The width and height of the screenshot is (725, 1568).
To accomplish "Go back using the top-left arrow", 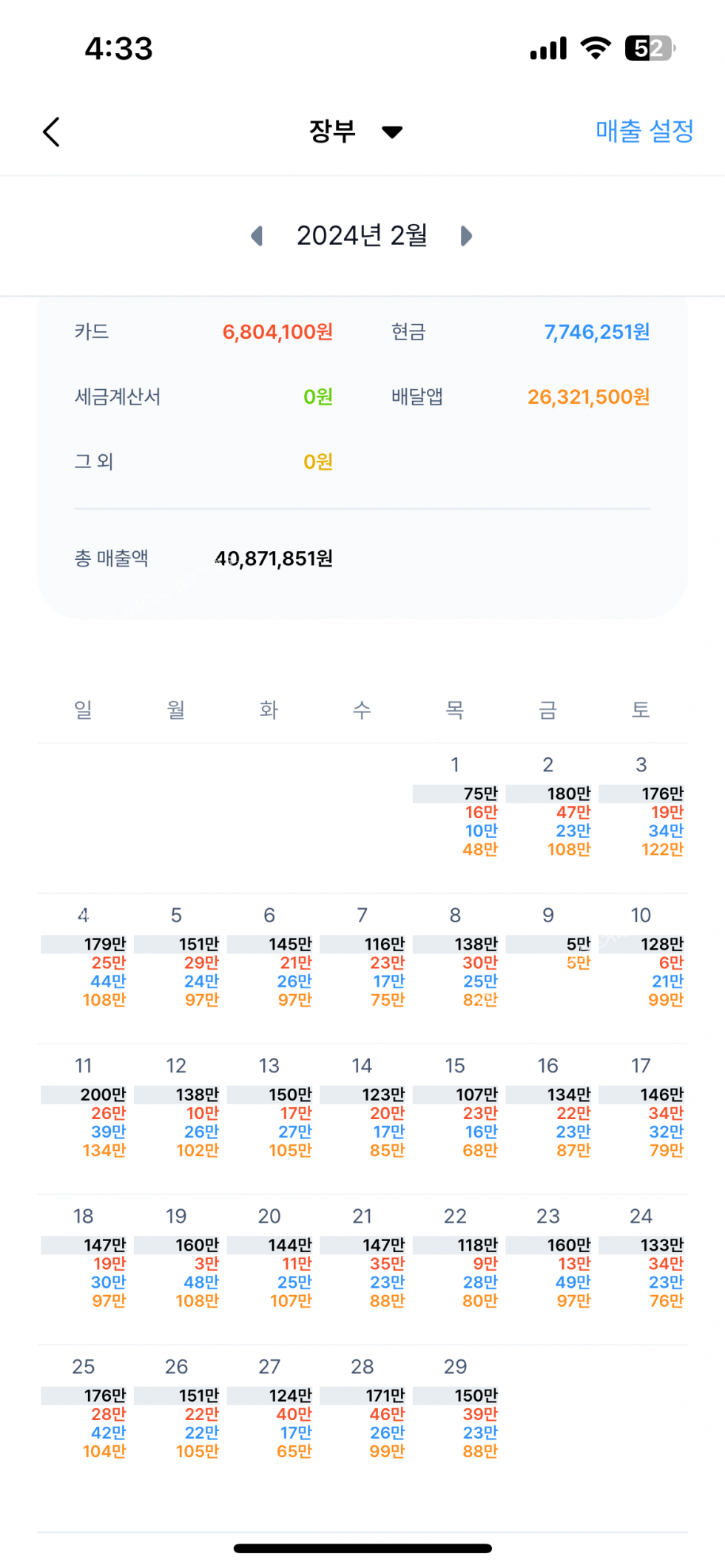I will (51, 132).
